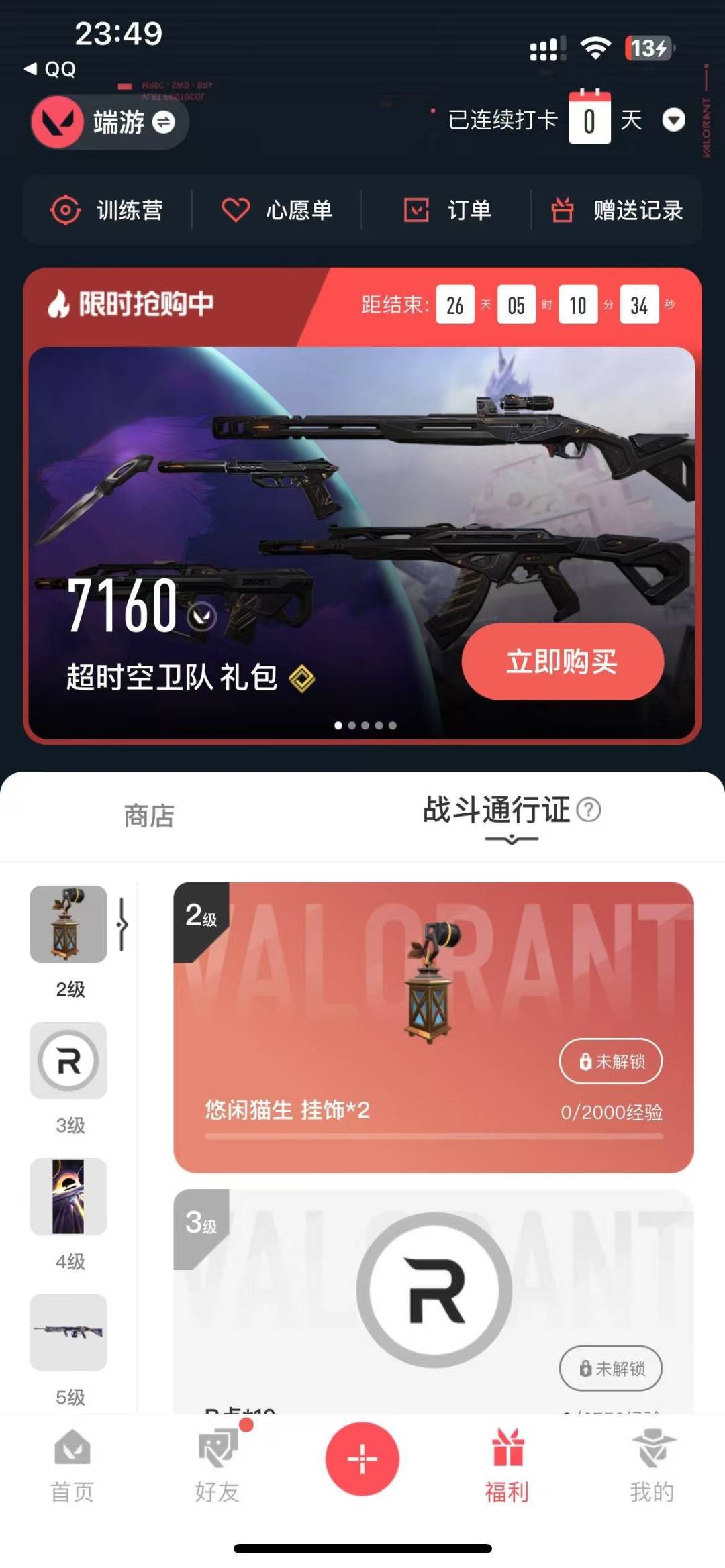725x1568 pixels.
Task: Switch to the 商店 tab
Action: click(149, 817)
